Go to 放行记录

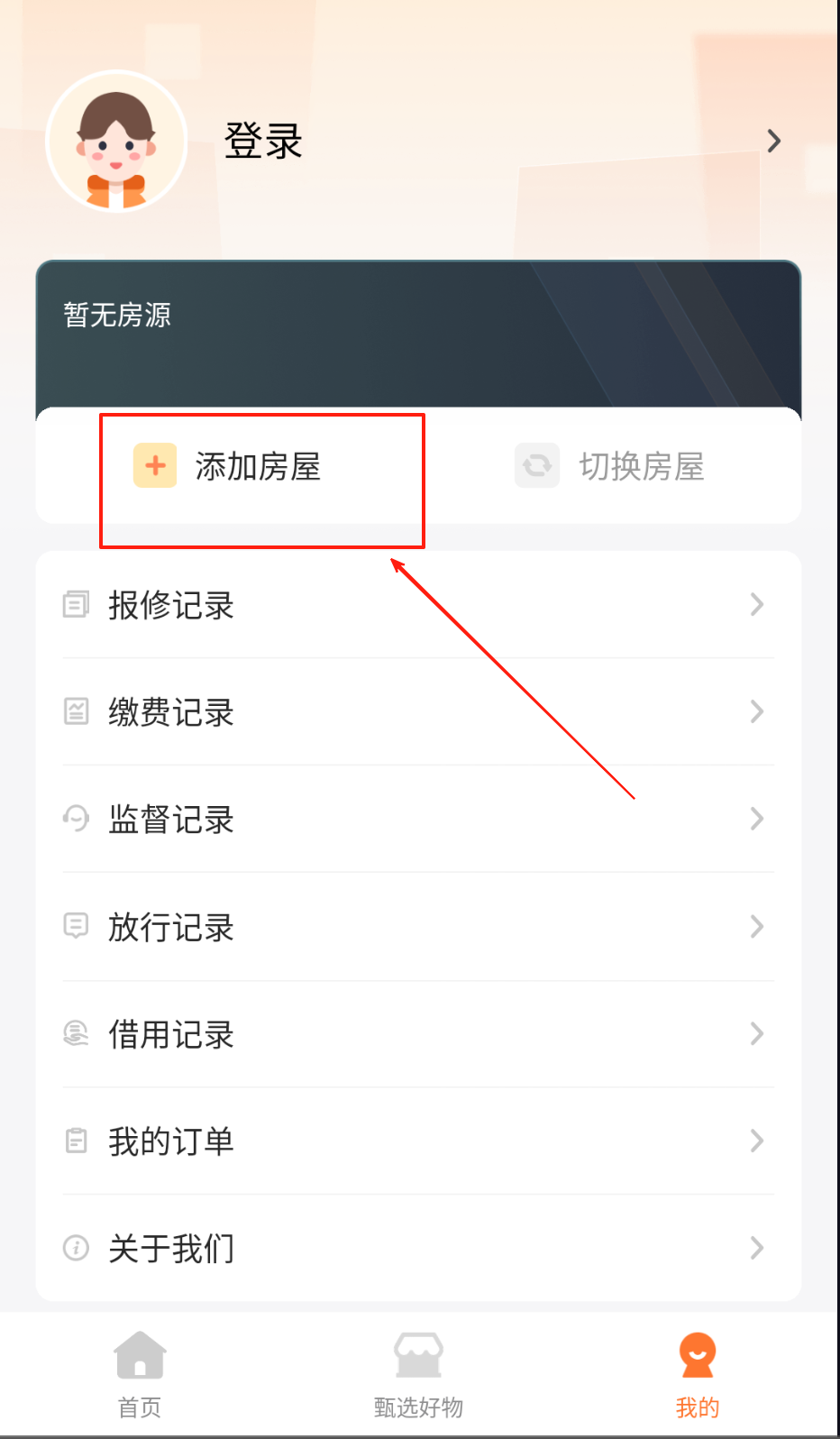(418, 927)
